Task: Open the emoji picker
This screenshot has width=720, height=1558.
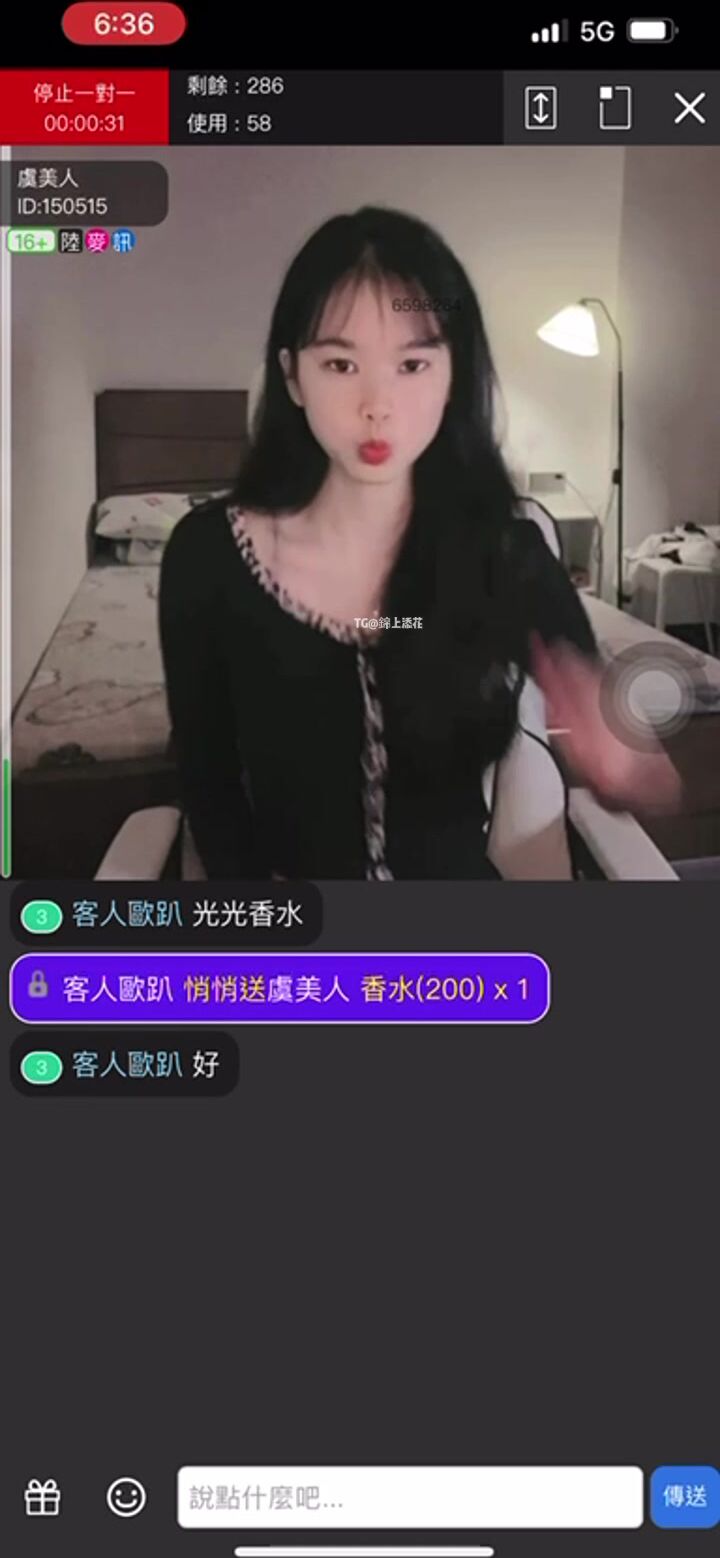Action: tap(126, 1497)
